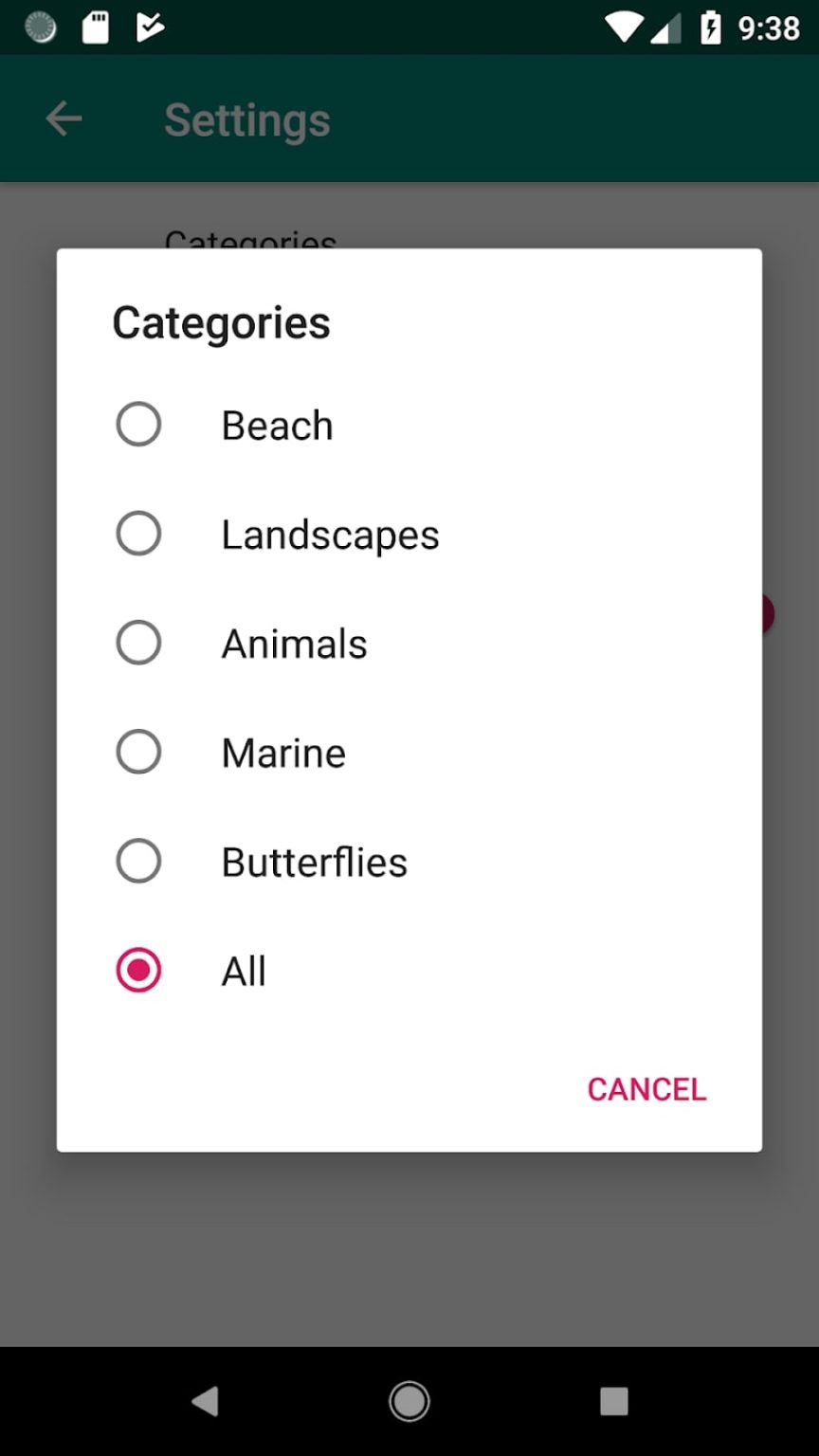Tap the back triangle navigation button
The image size is (819, 1456).
pyautogui.click(x=207, y=1401)
